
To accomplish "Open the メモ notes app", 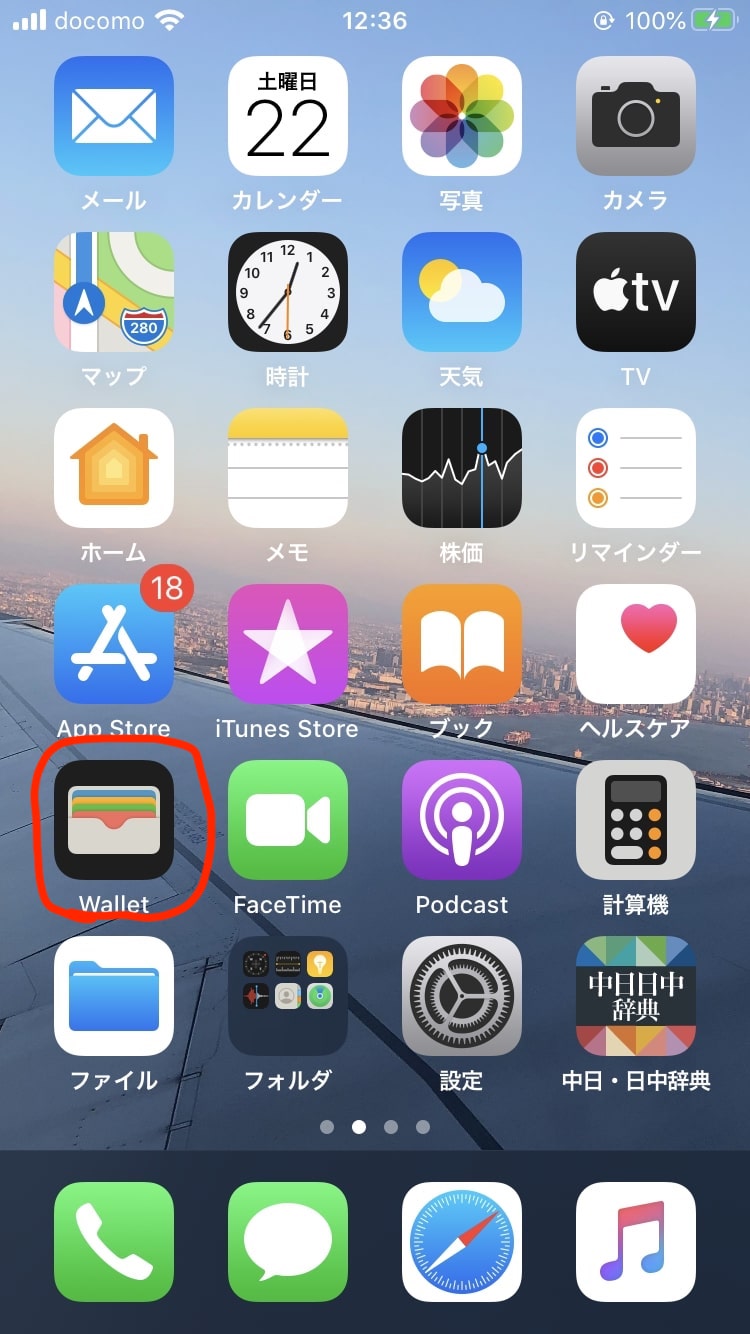I will pyautogui.click(x=288, y=468).
